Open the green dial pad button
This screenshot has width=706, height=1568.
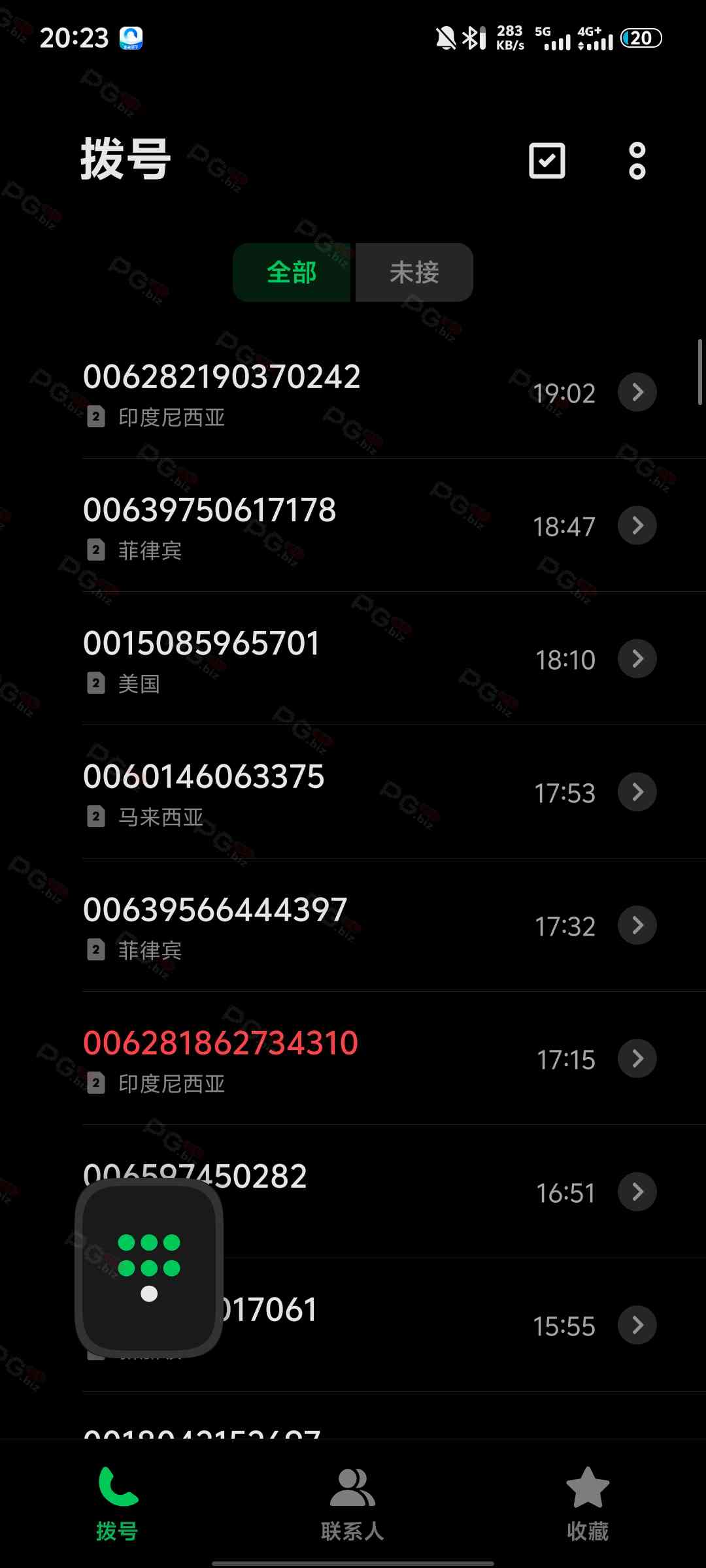(x=149, y=1268)
